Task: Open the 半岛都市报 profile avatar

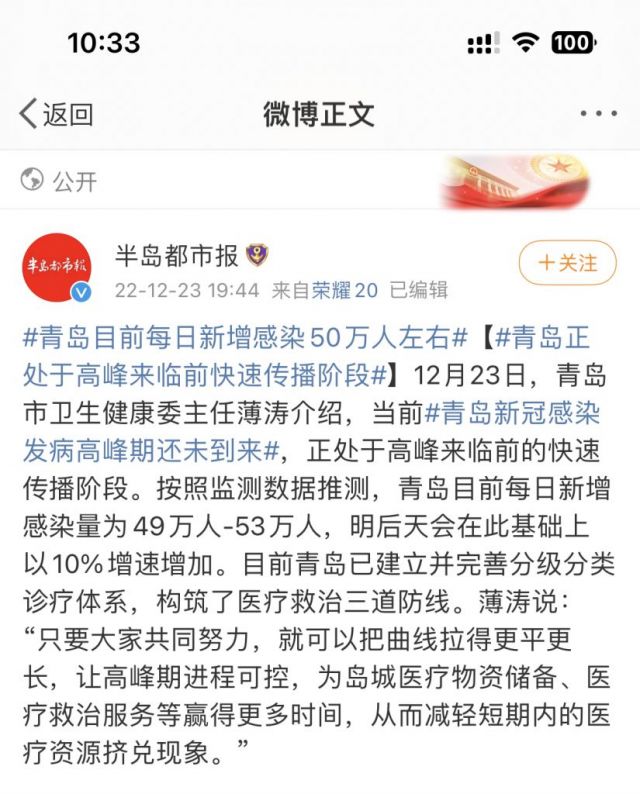Action: (57, 266)
